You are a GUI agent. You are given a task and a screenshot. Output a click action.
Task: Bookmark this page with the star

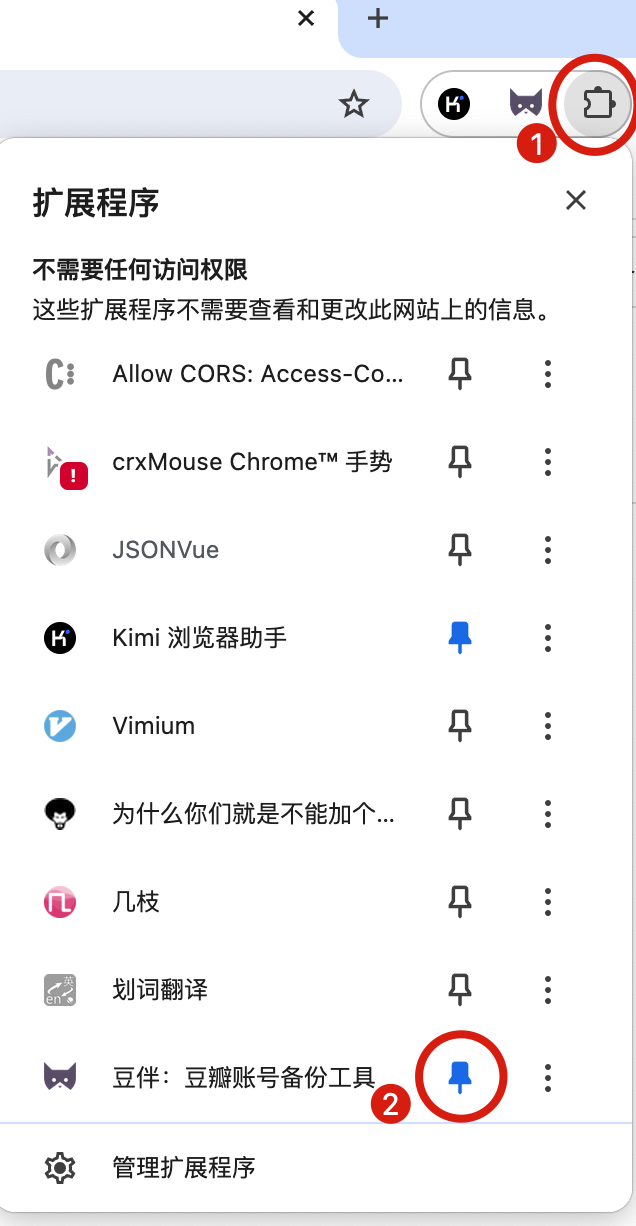[x=354, y=103]
